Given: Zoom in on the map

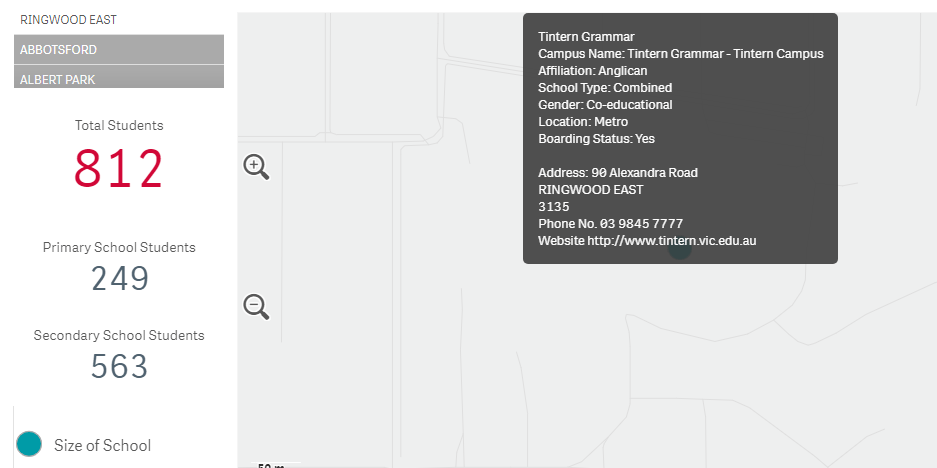Looking at the screenshot, I should tap(256, 167).
